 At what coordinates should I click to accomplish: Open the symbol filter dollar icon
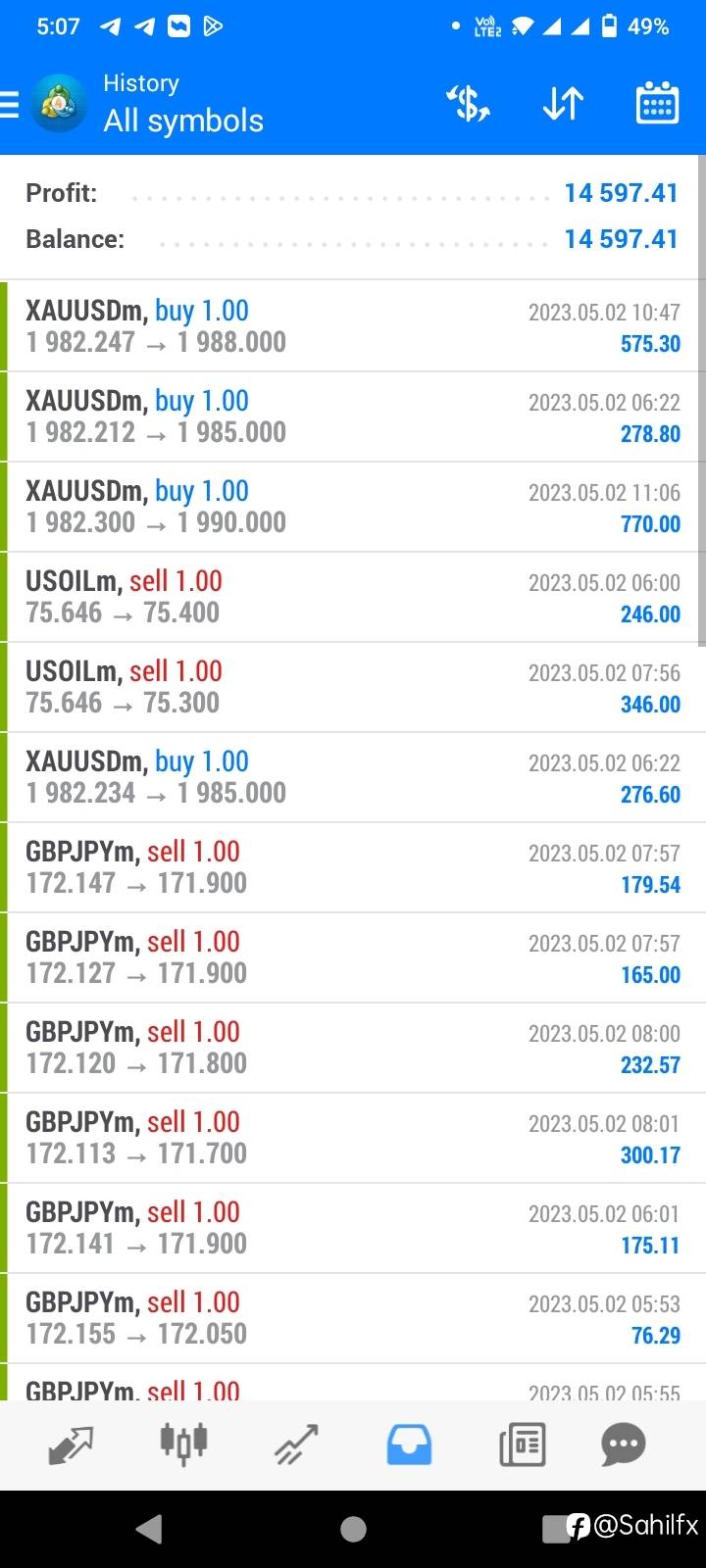click(x=468, y=104)
